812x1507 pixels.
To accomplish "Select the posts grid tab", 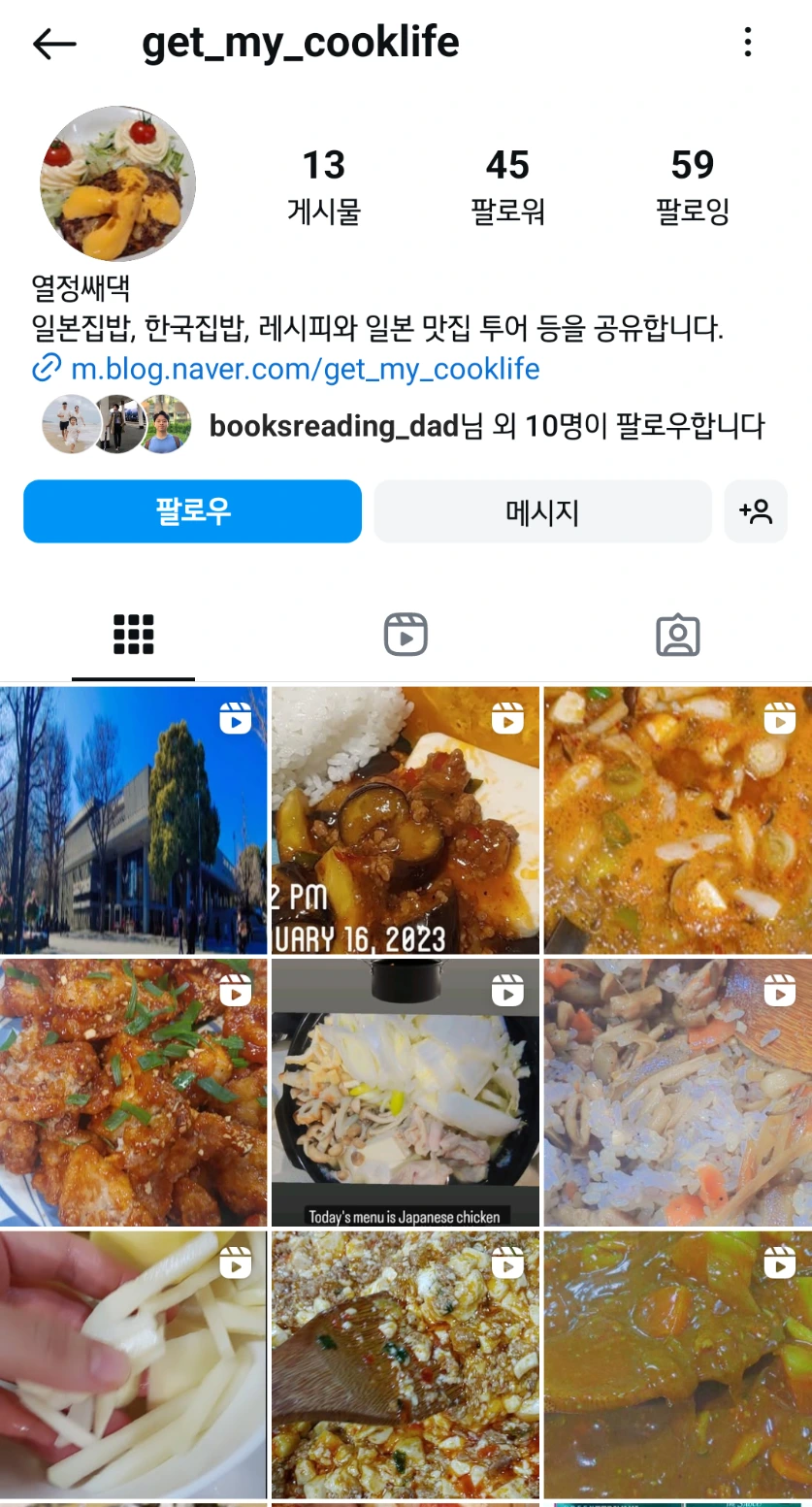I will pyautogui.click(x=134, y=636).
